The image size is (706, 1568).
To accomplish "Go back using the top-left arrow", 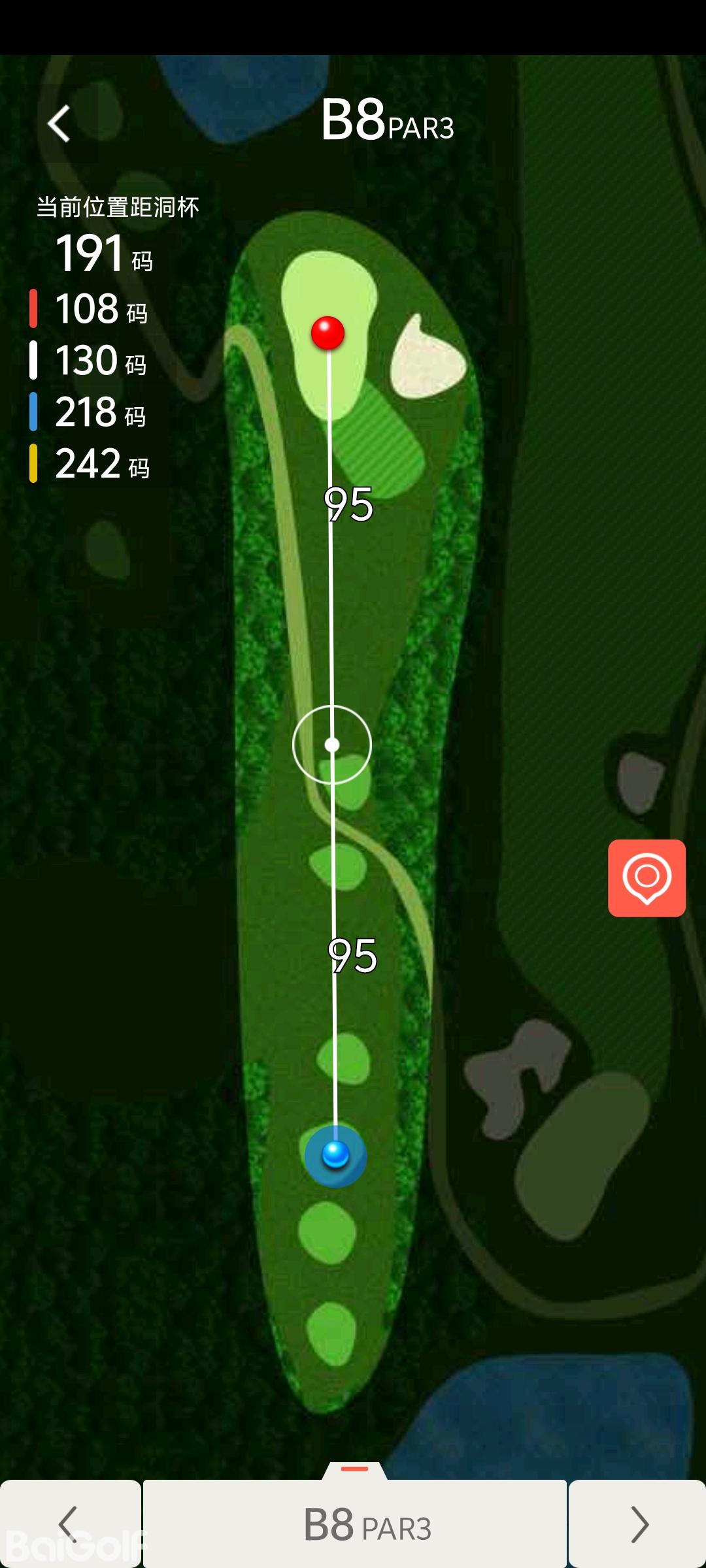I will (59, 123).
